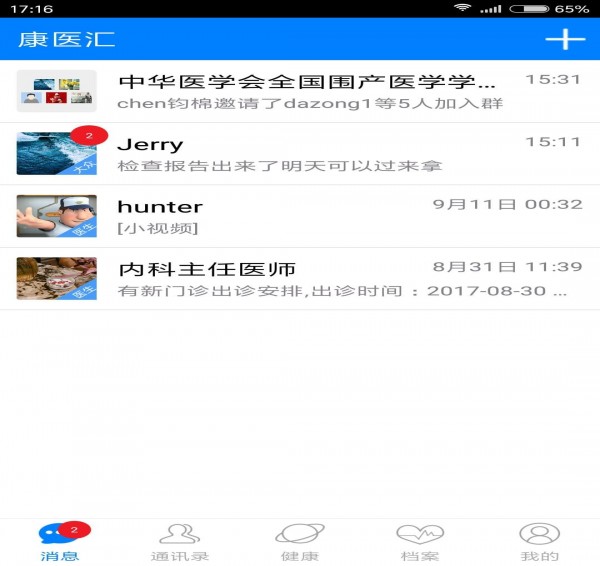Switch to the 健康 tab

(x=300, y=543)
